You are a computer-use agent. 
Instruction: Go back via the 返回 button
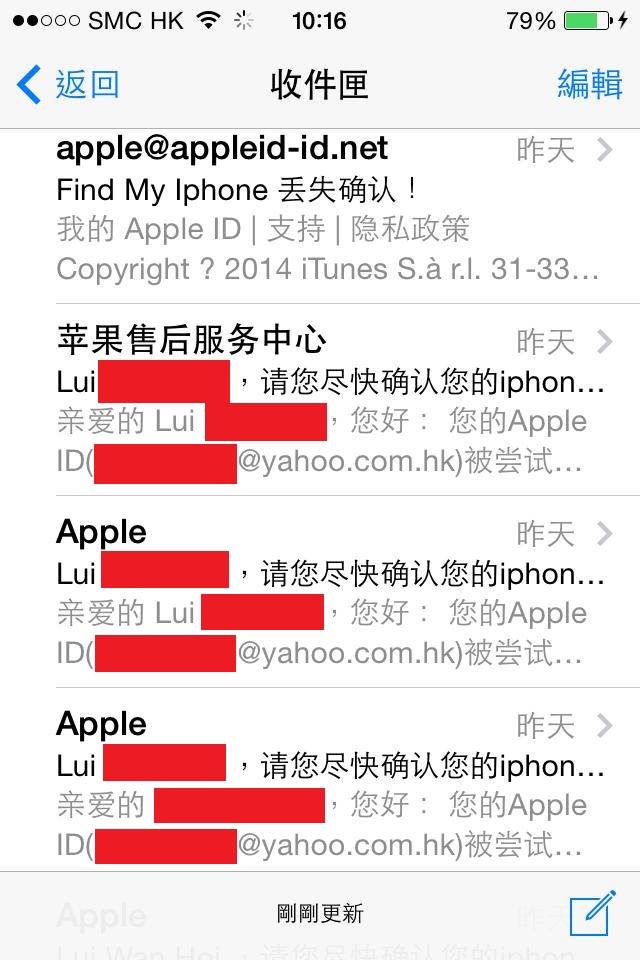coord(68,85)
